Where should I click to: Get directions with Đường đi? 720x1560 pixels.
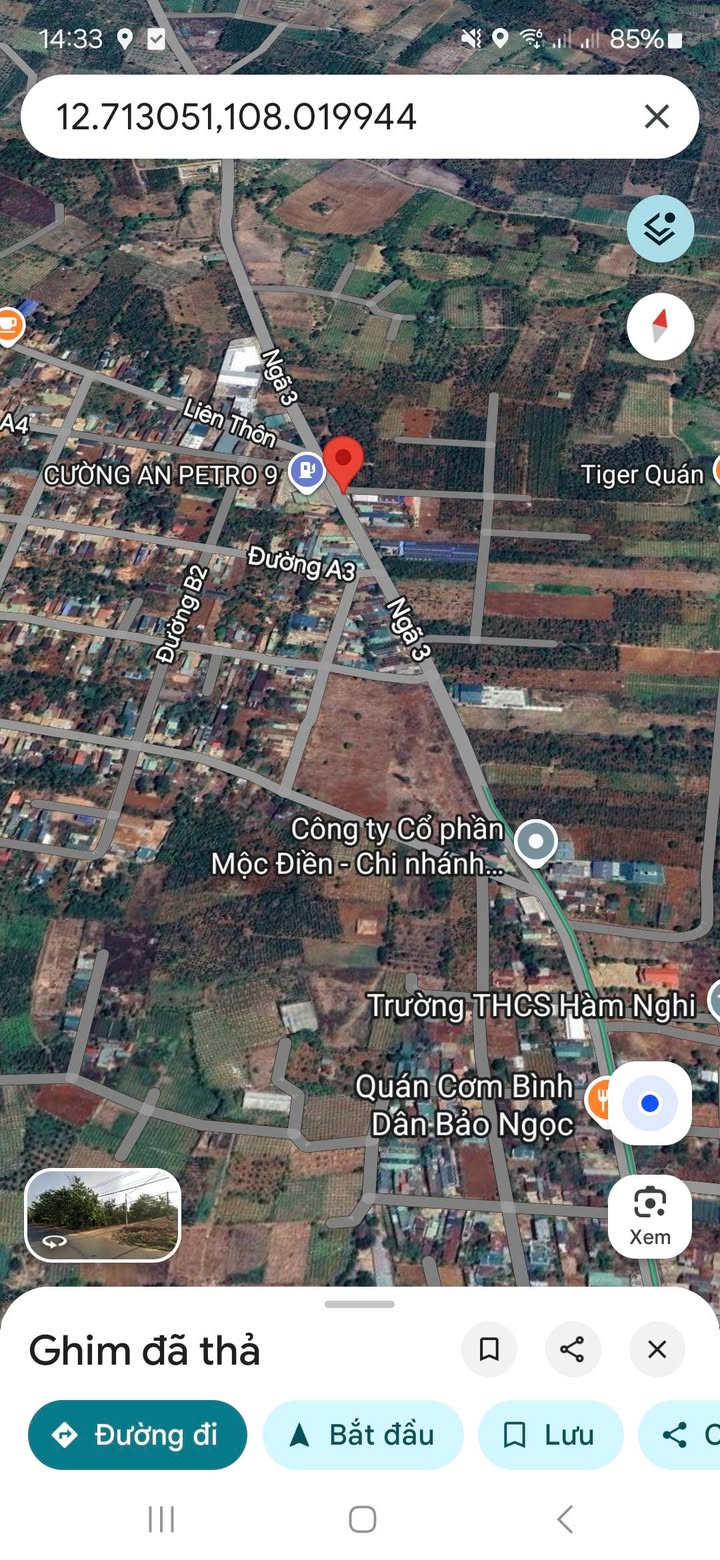coord(137,1435)
